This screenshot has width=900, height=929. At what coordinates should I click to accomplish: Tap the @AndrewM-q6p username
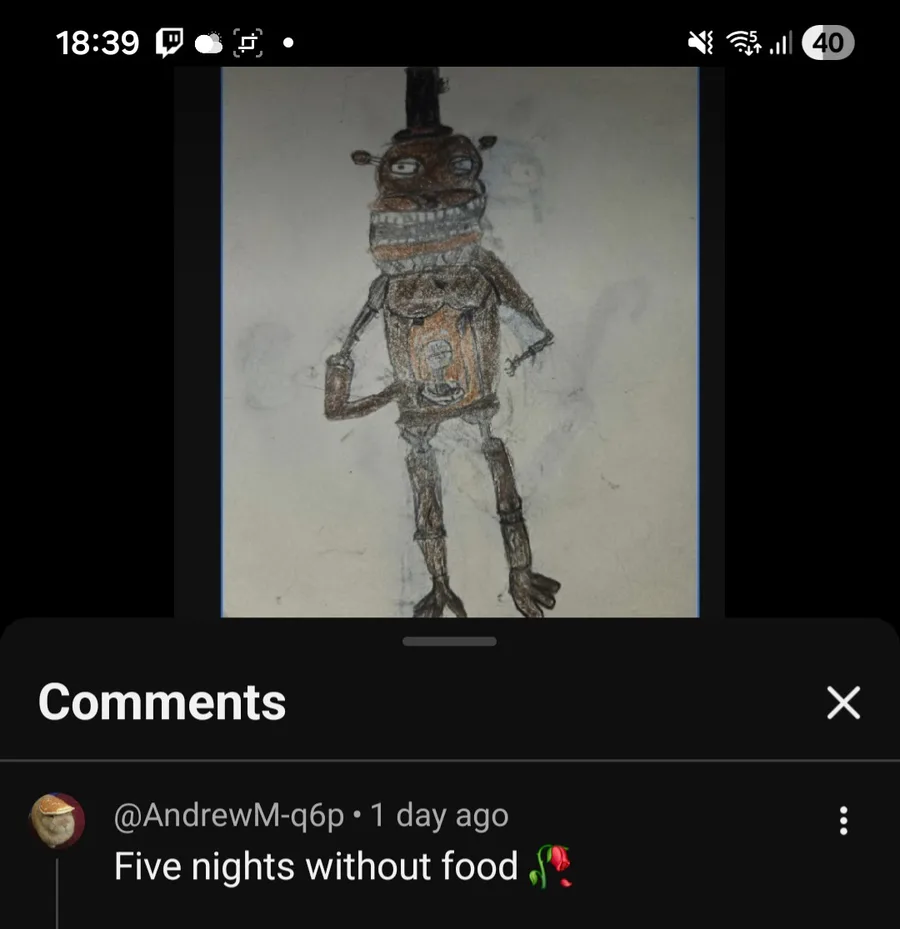click(229, 815)
